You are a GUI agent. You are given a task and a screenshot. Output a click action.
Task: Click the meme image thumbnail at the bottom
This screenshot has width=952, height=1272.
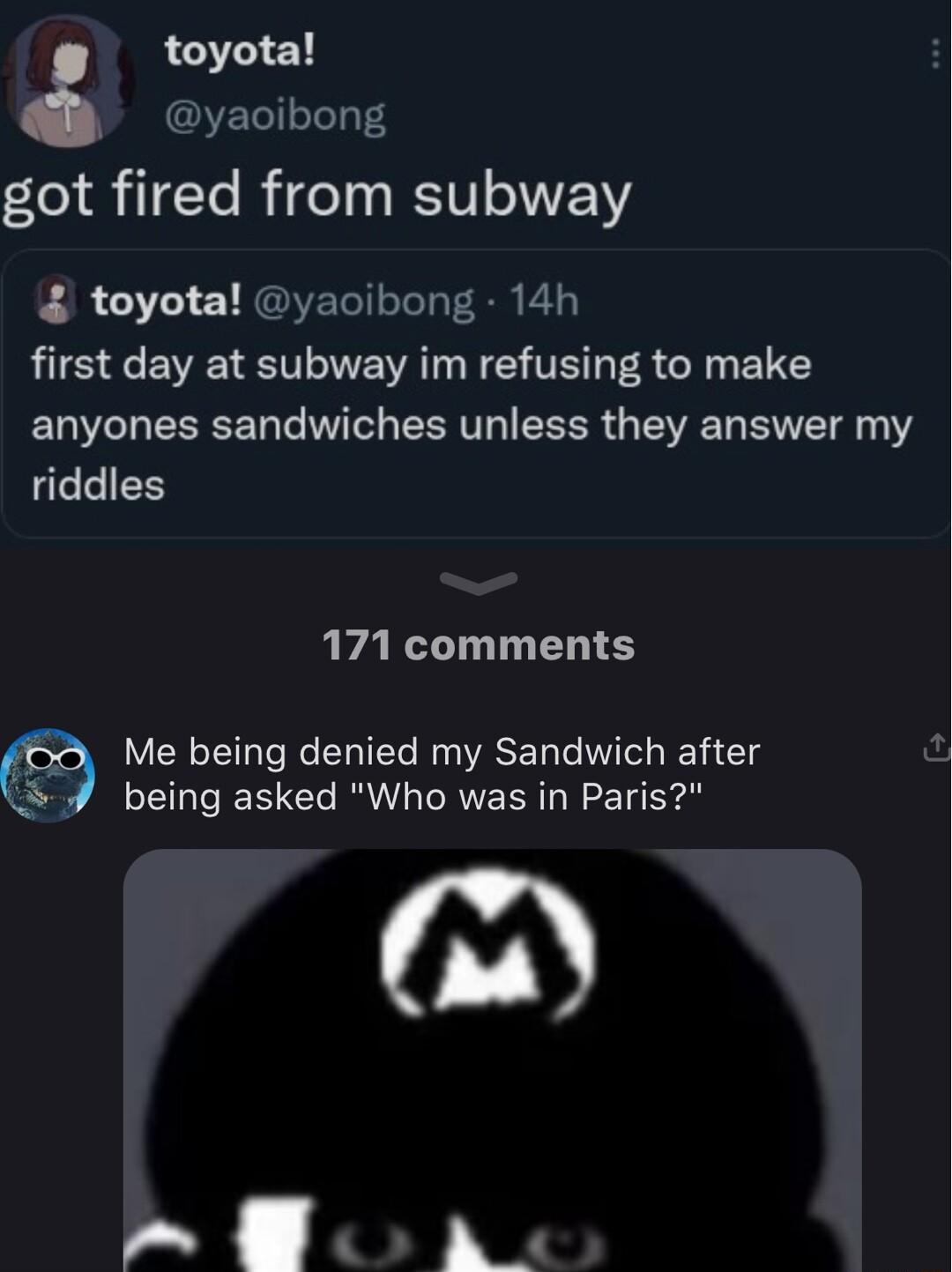coord(494,1058)
